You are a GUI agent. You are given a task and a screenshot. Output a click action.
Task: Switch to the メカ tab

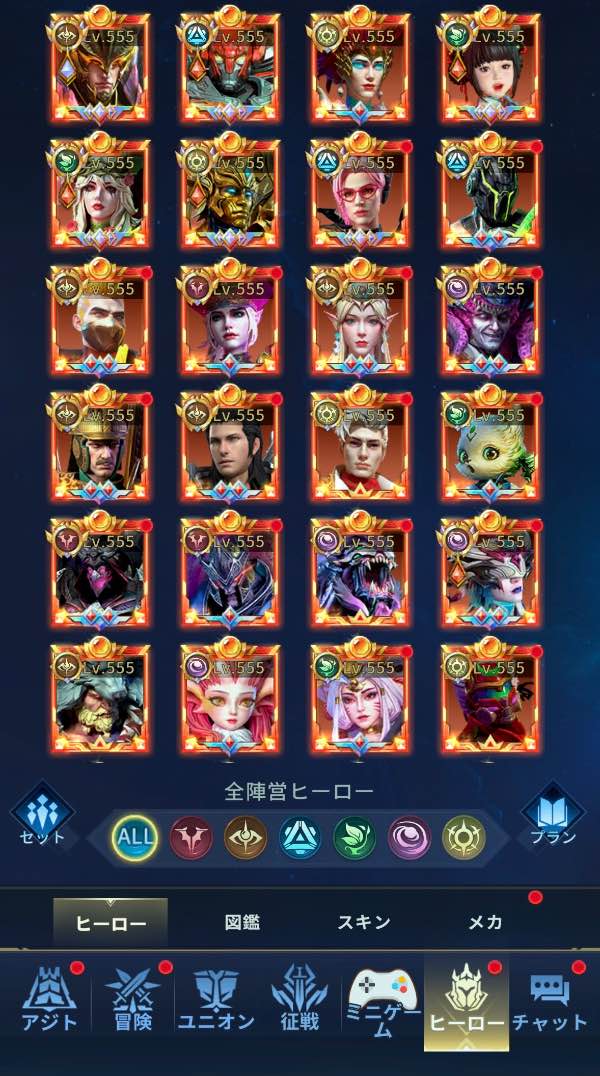click(x=485, y=922)
